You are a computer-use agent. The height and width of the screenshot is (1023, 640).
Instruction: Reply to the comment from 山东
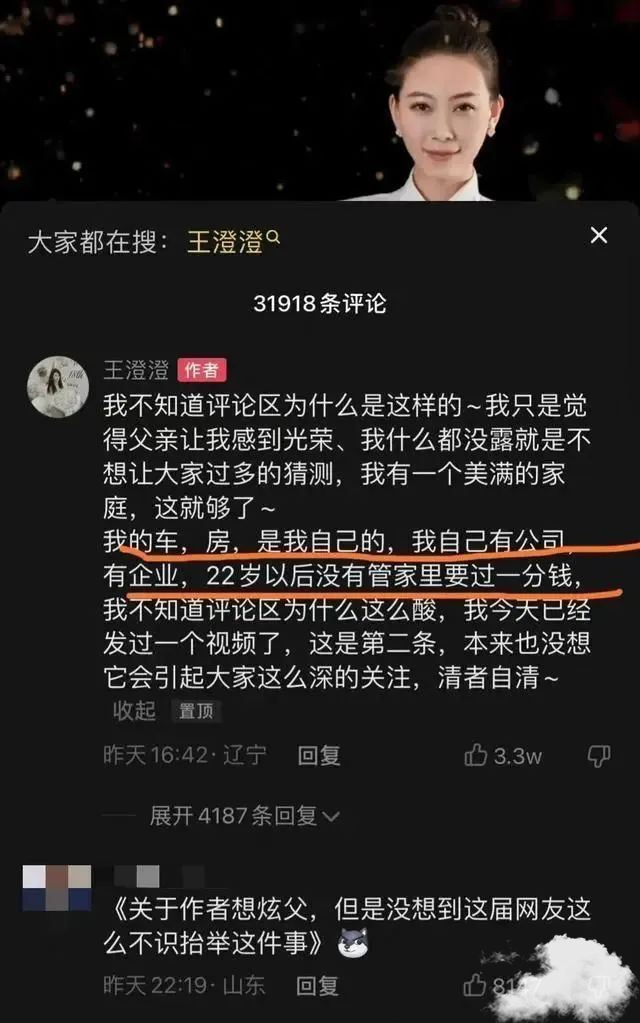(x=319, y=986)
